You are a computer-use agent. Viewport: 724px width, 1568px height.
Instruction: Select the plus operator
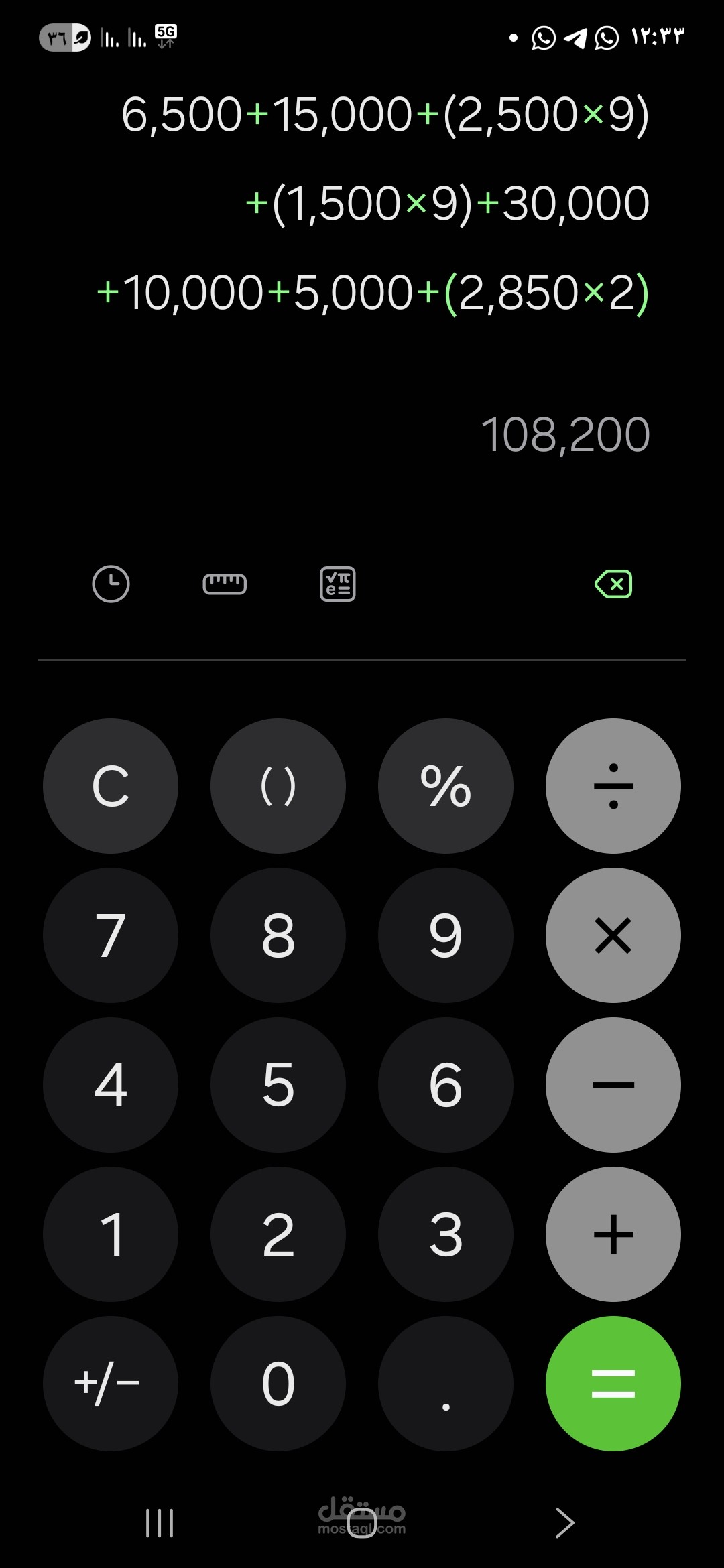tap(613, 1234)
